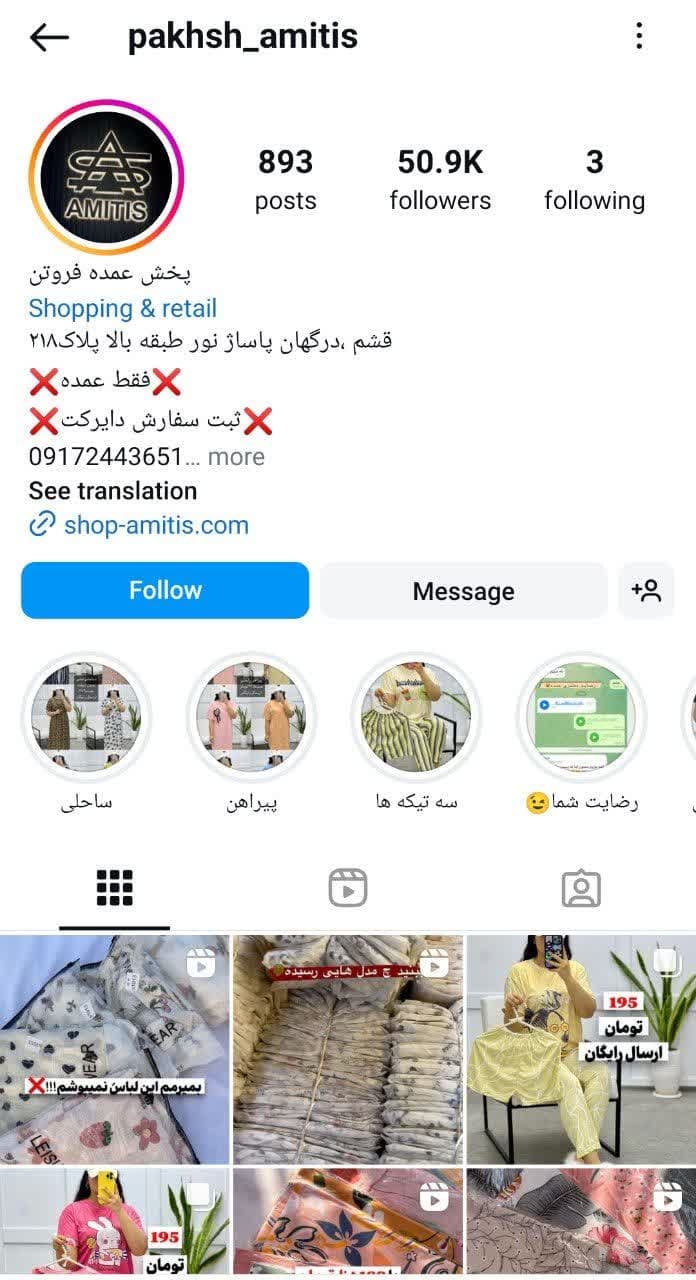696x1280 pixels.
Task: Open the shop-amitis.com website link
Action: tap(155, 525)
